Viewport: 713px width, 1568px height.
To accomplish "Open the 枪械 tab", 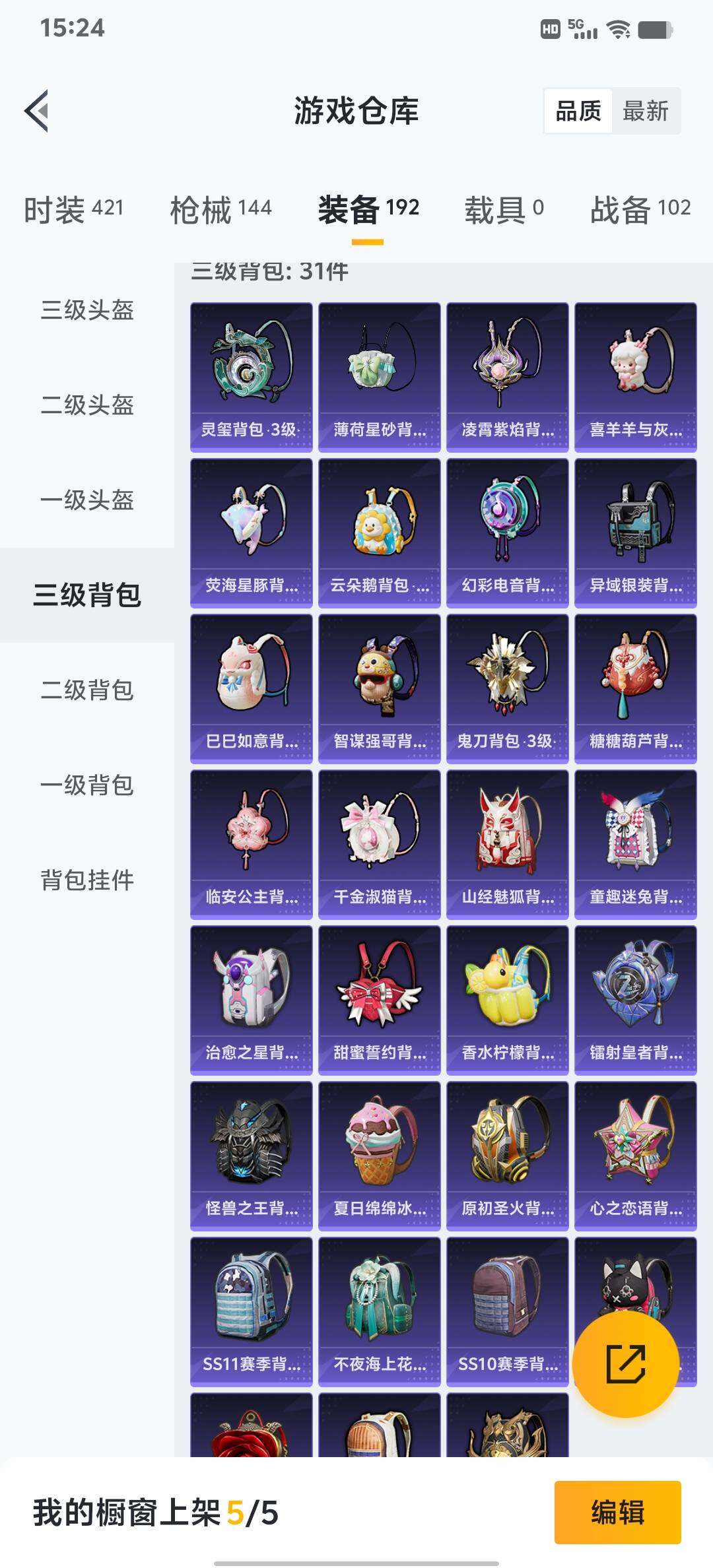I will click(x=221, y=210).
